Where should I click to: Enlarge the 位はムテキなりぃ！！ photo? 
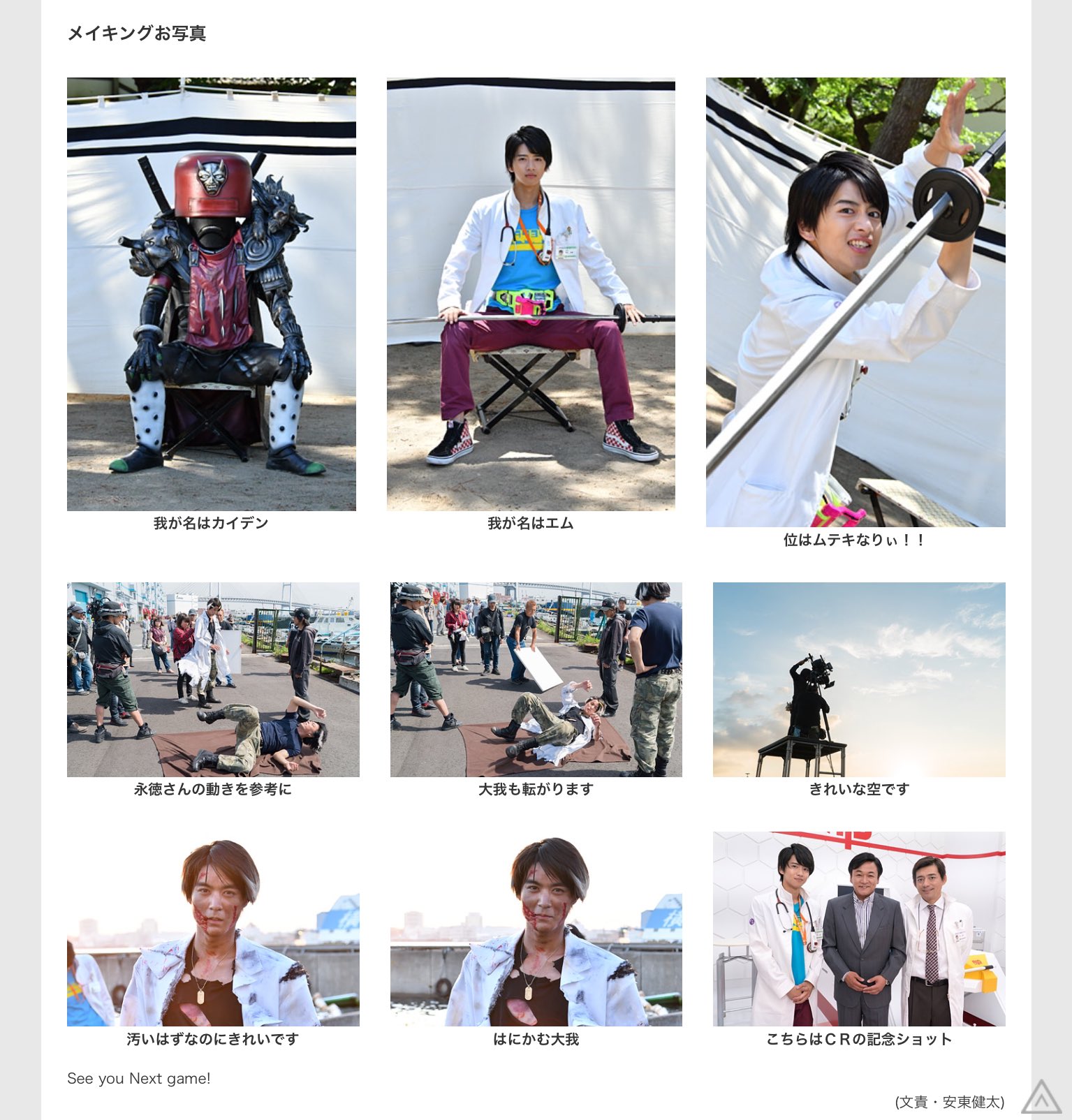[856, 302]
